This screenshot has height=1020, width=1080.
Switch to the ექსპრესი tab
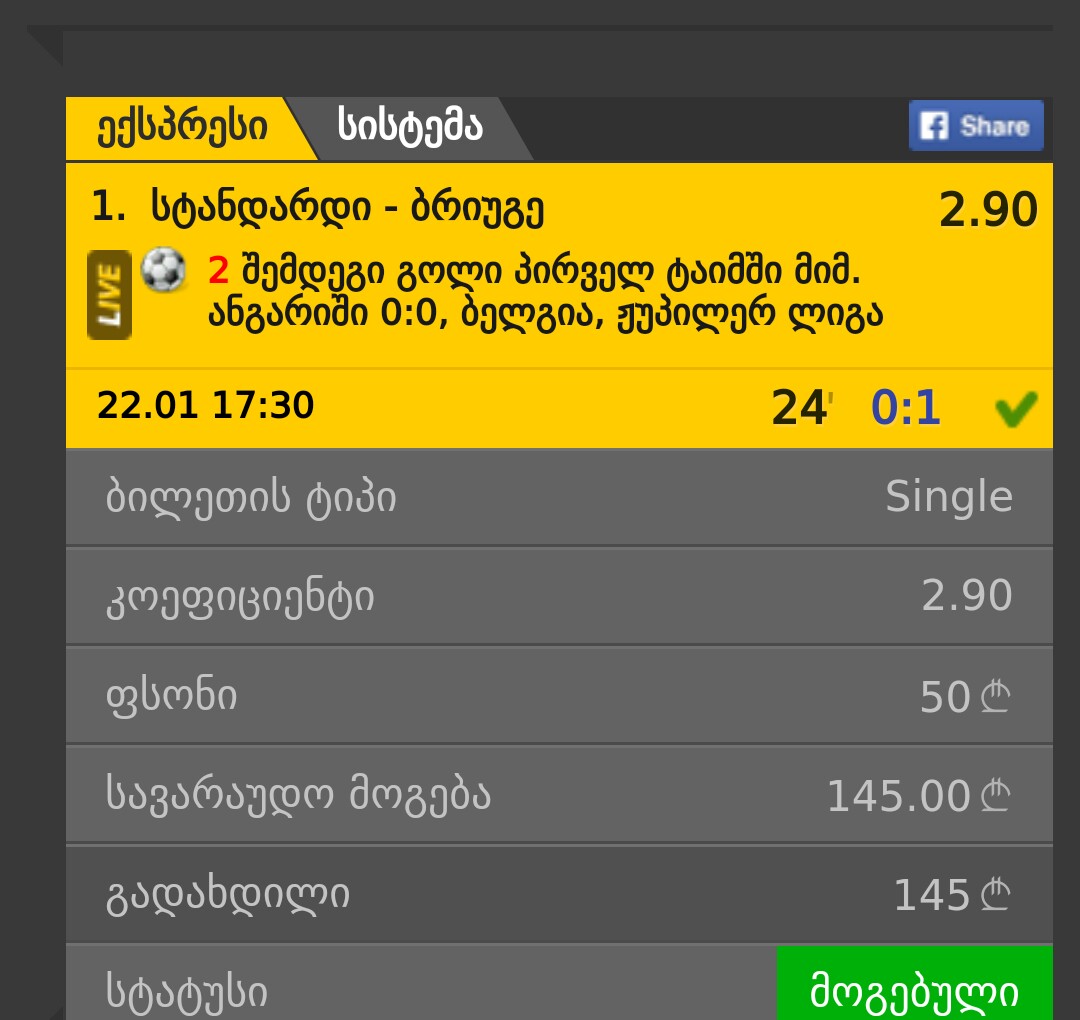pyautogui.click(x=180, y=128)
